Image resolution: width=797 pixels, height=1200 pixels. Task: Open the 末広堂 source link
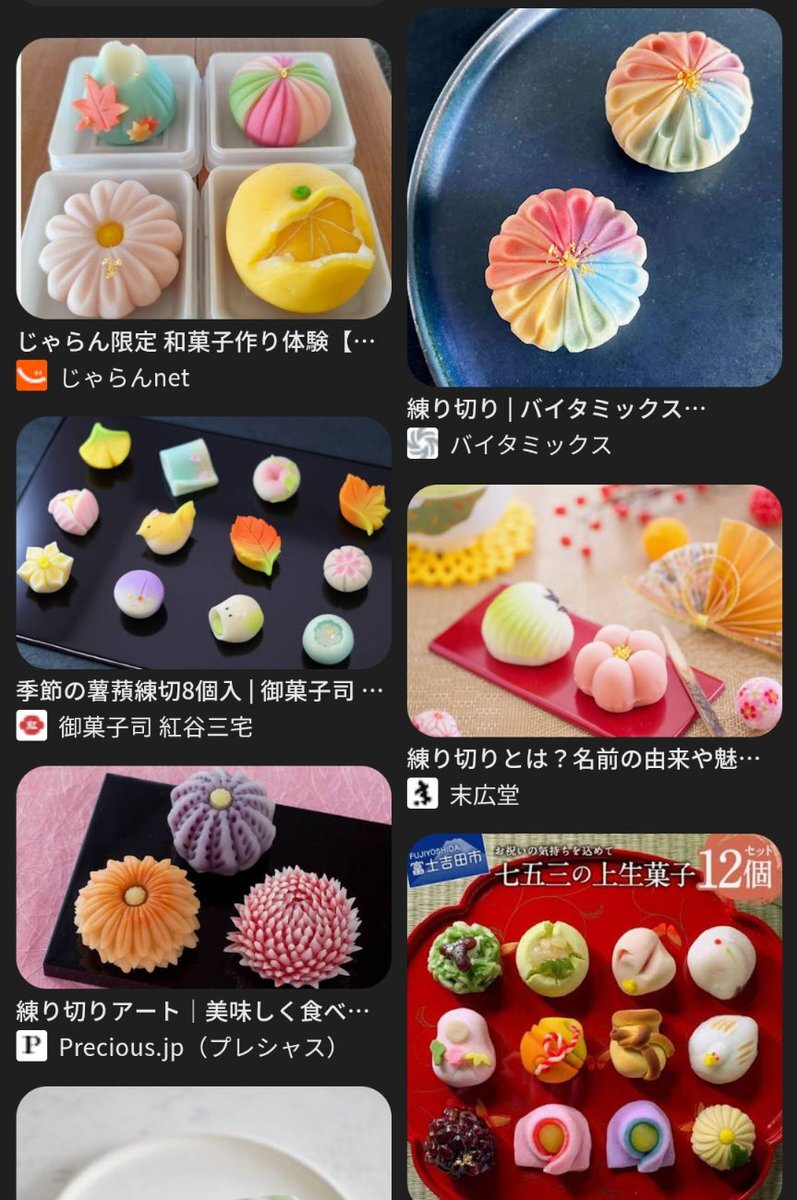(483, 795)
